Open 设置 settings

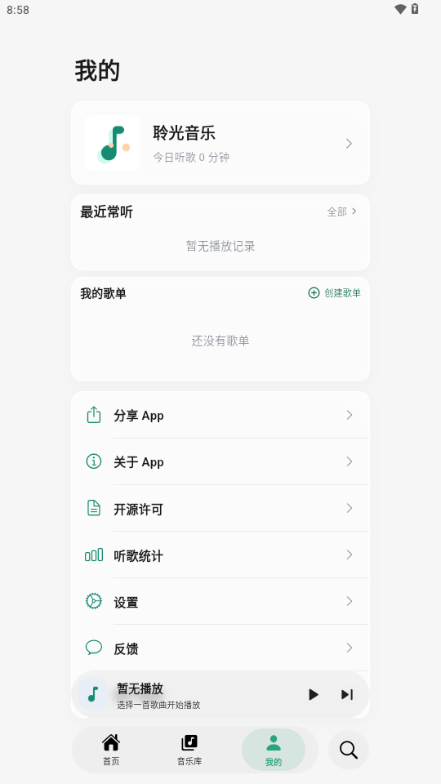click(x=220, y=601)
